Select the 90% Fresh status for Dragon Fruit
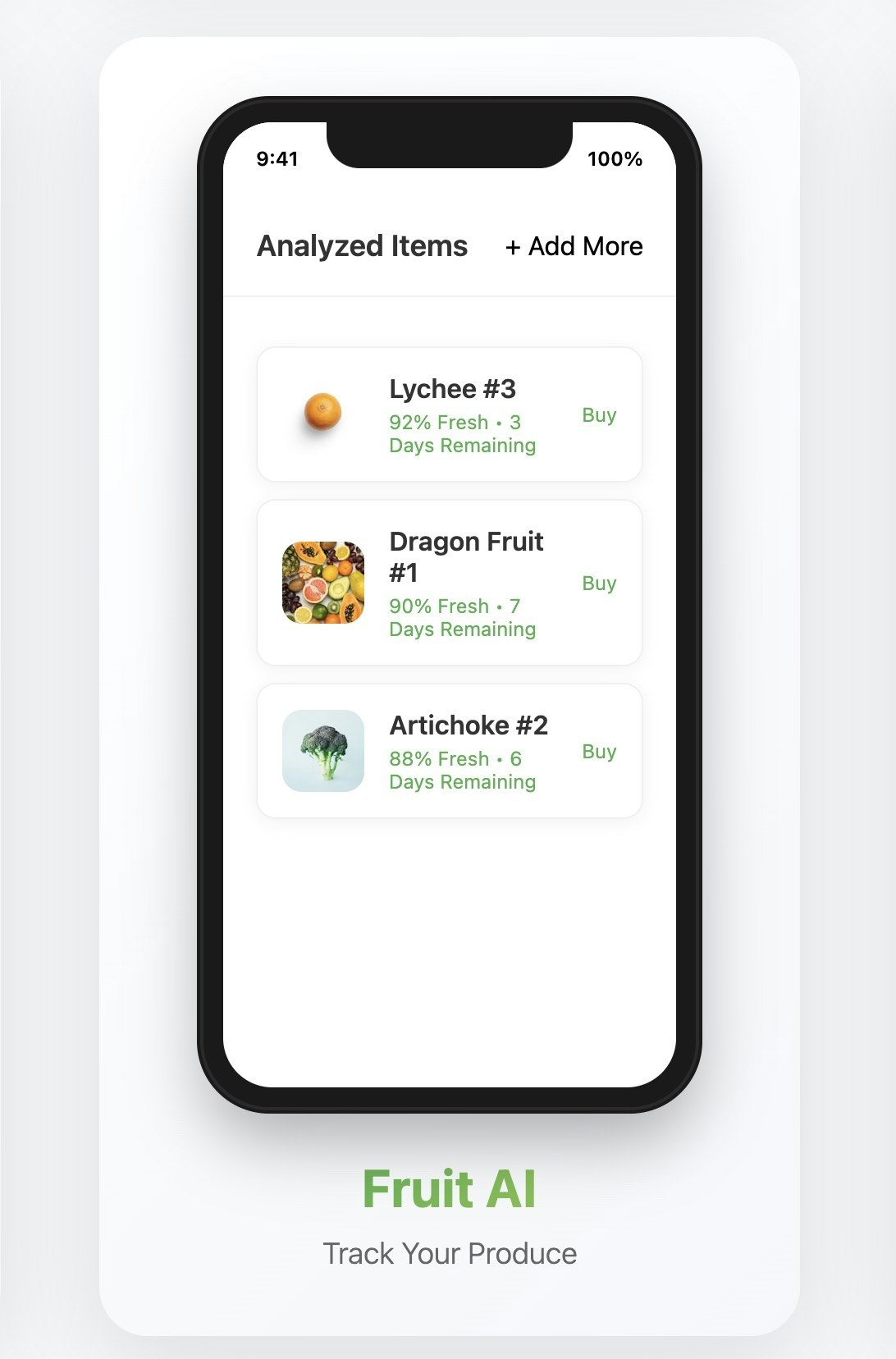 (x=461, y=617)
